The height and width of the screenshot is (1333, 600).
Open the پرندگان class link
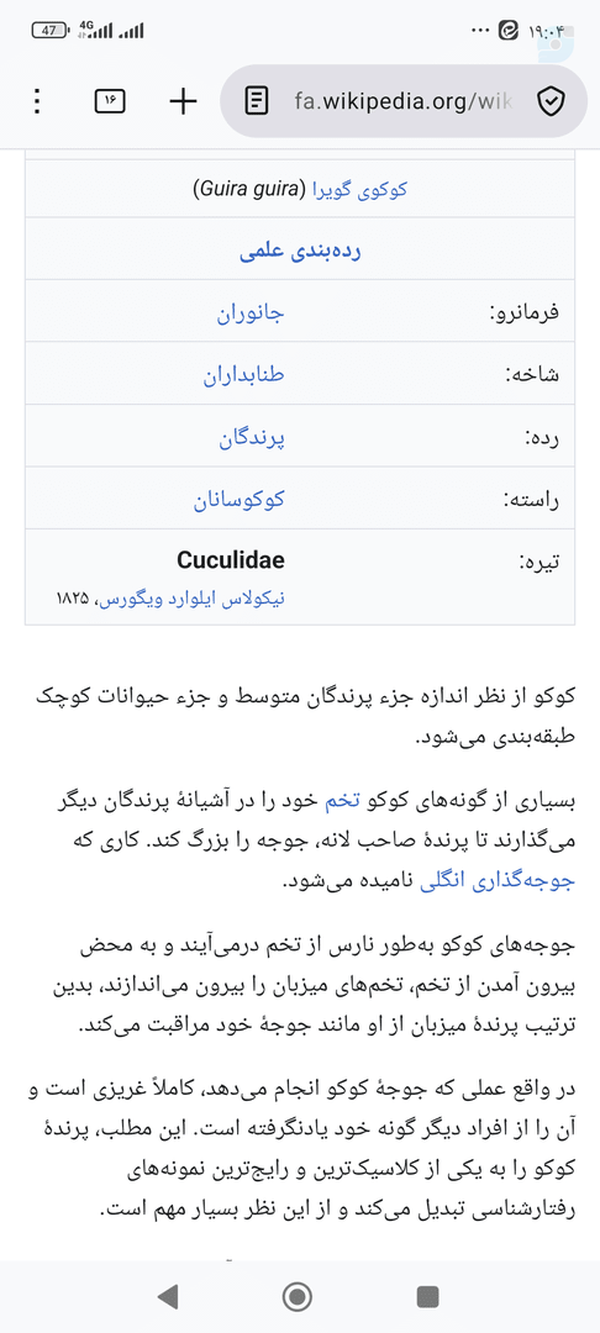click(x=252, y=437)
